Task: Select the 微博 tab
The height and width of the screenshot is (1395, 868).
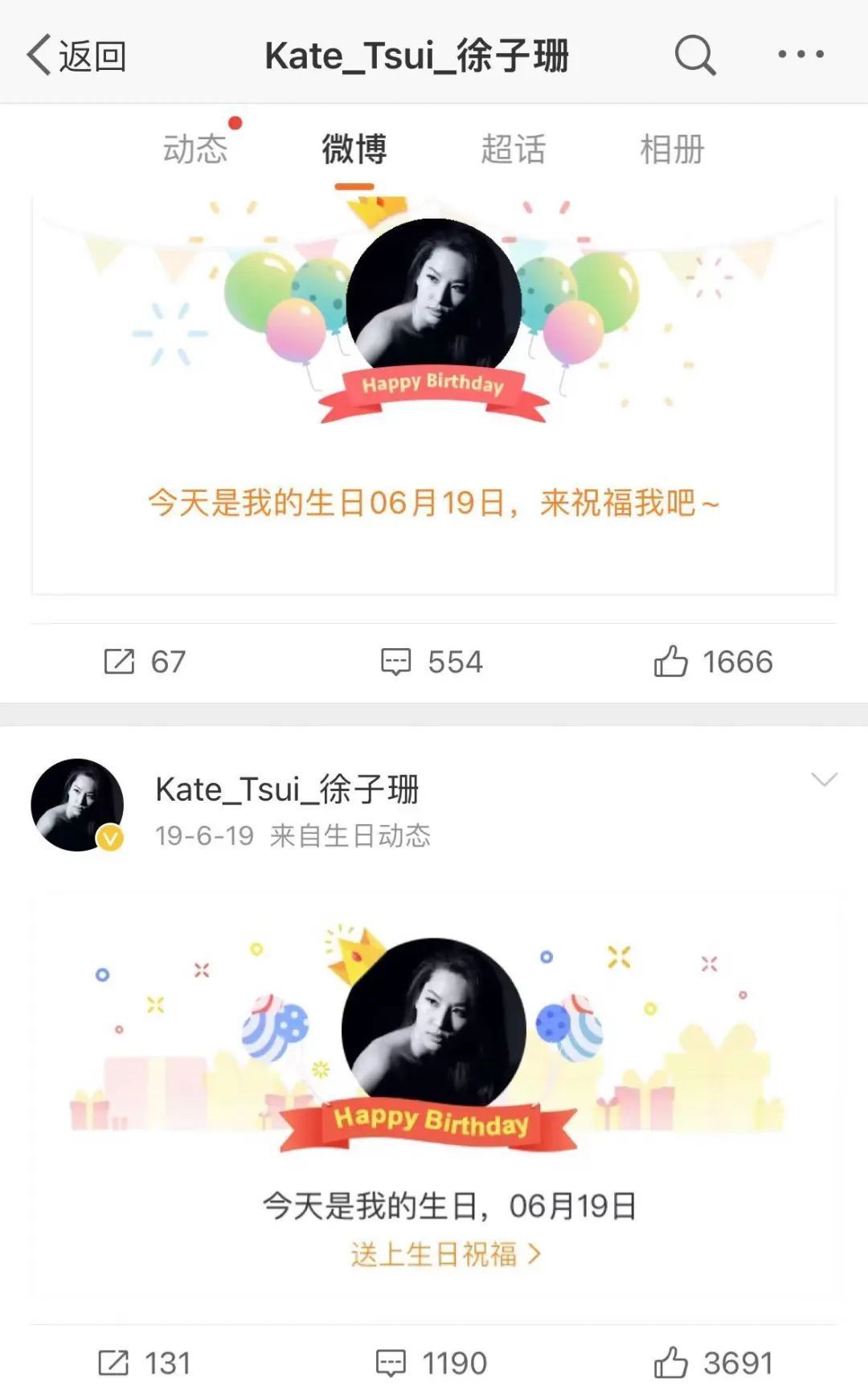Action: (x=354, y=150)
